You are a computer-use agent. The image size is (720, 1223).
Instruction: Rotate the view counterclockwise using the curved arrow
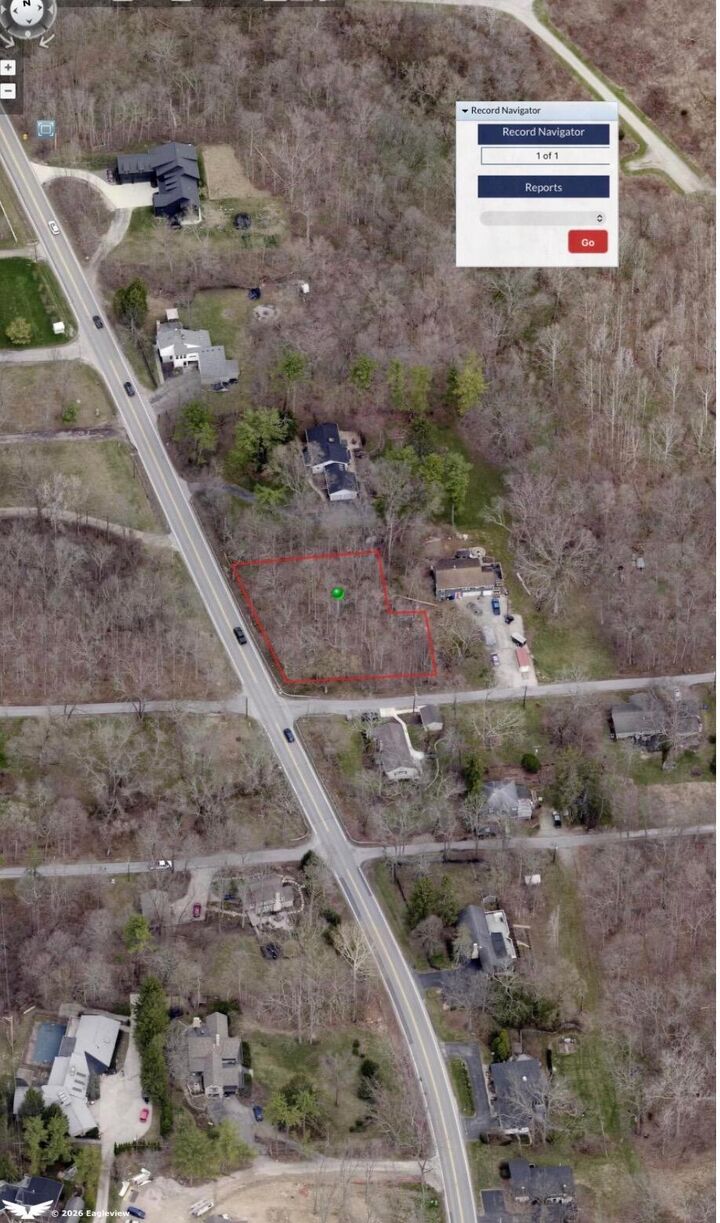[x=8, y=42]
